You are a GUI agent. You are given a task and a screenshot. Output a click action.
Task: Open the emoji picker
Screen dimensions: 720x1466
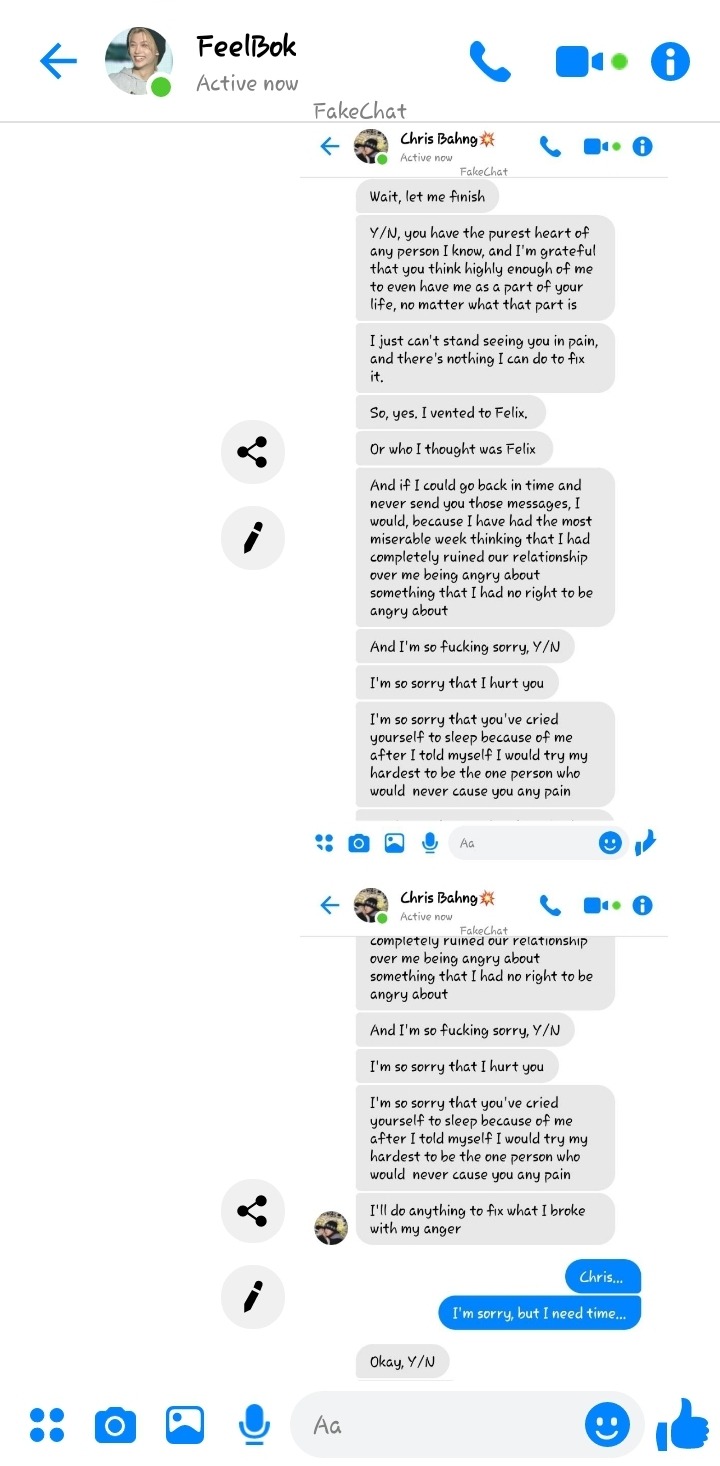[x=607, y=1424]
